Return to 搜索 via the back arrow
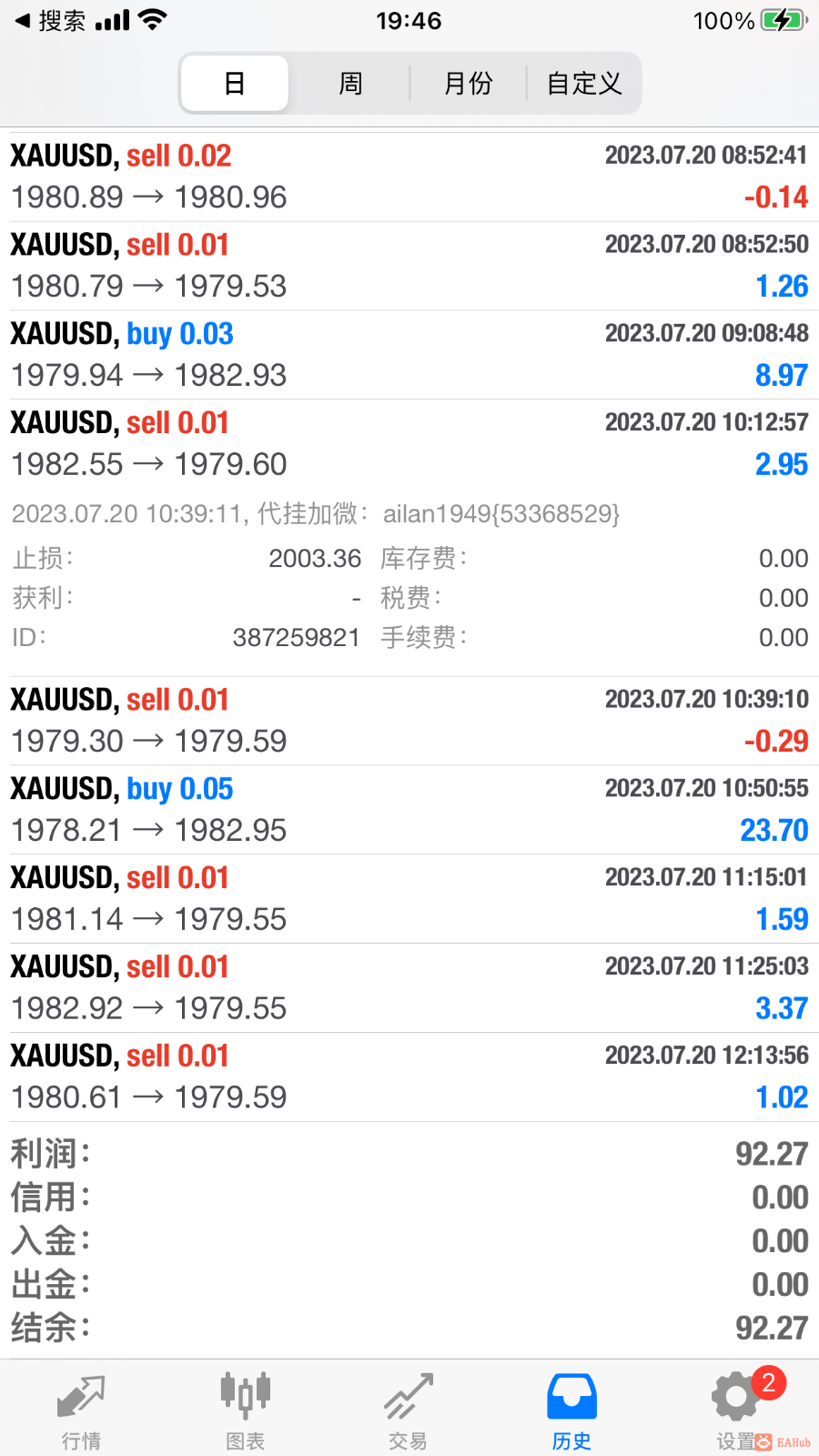 pyautogui.click(x=50, y=20)
